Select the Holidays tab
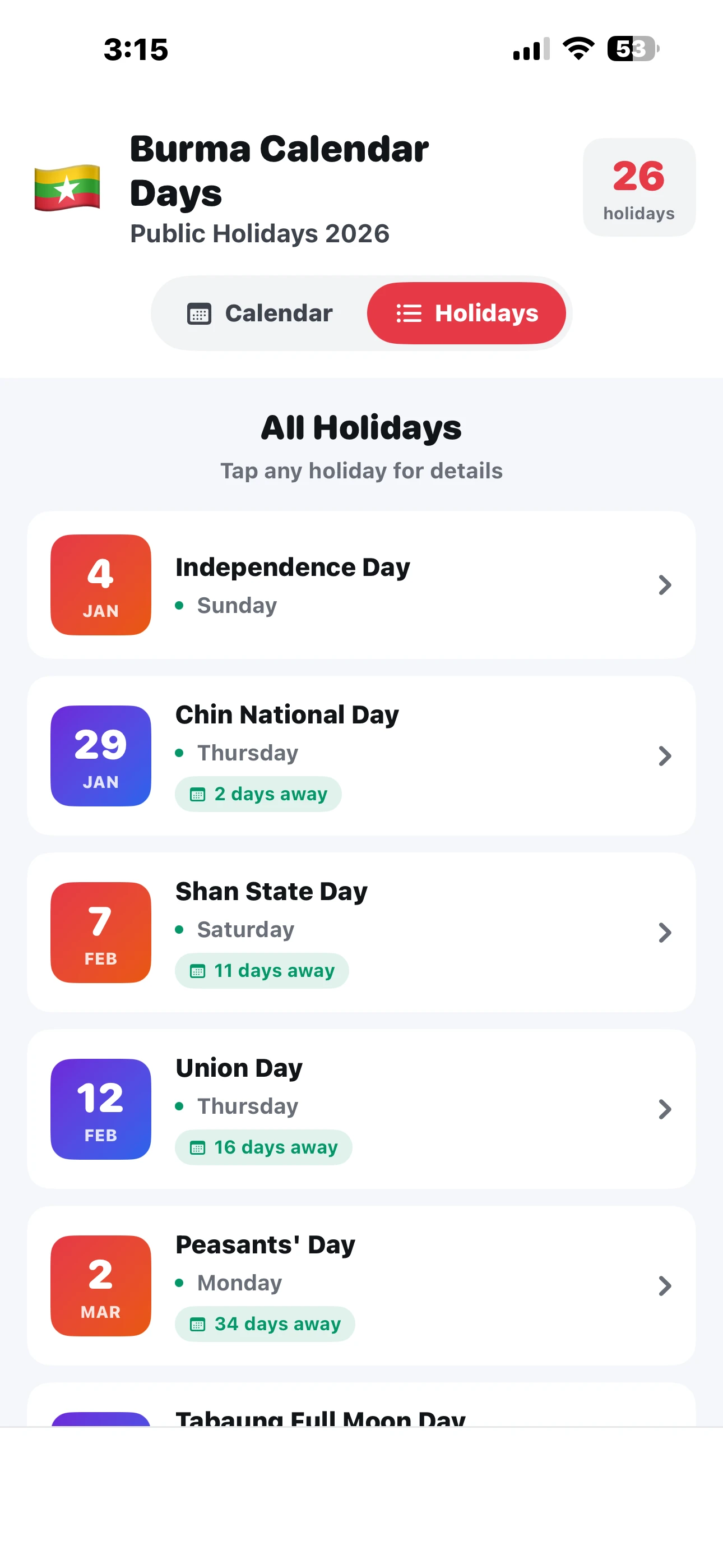The image size is (723, 1568). pyautogui.click(x=467, y=313)
